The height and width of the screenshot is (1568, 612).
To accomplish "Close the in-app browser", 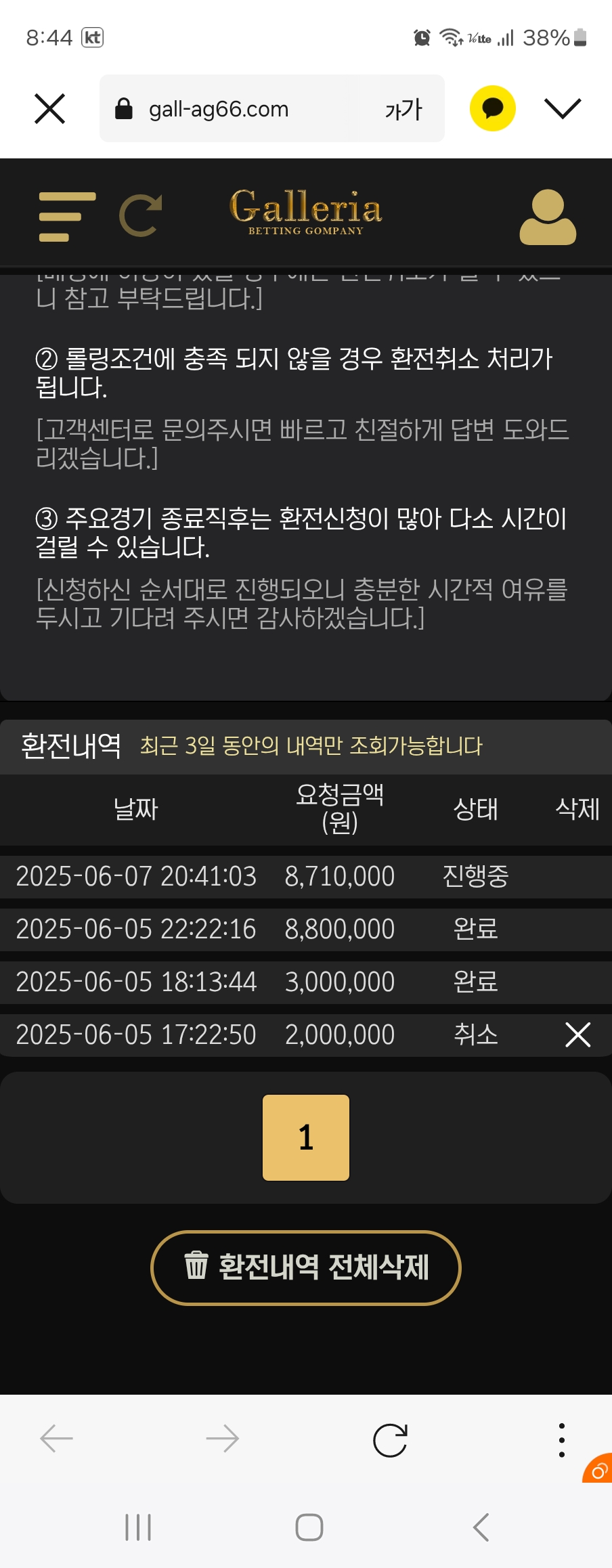I will (x=49, y=108).
